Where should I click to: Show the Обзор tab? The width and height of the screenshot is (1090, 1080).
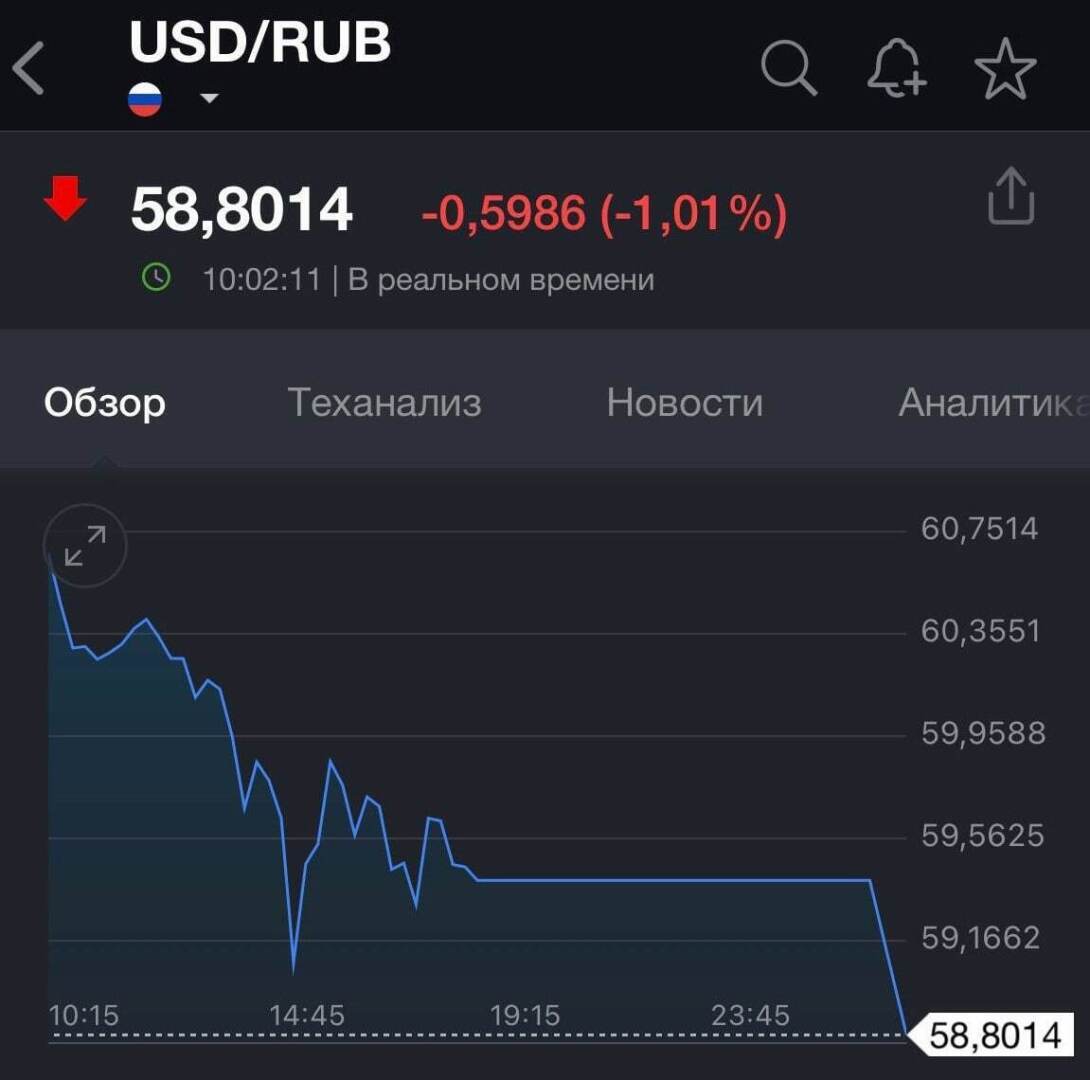tap(105, 403)
